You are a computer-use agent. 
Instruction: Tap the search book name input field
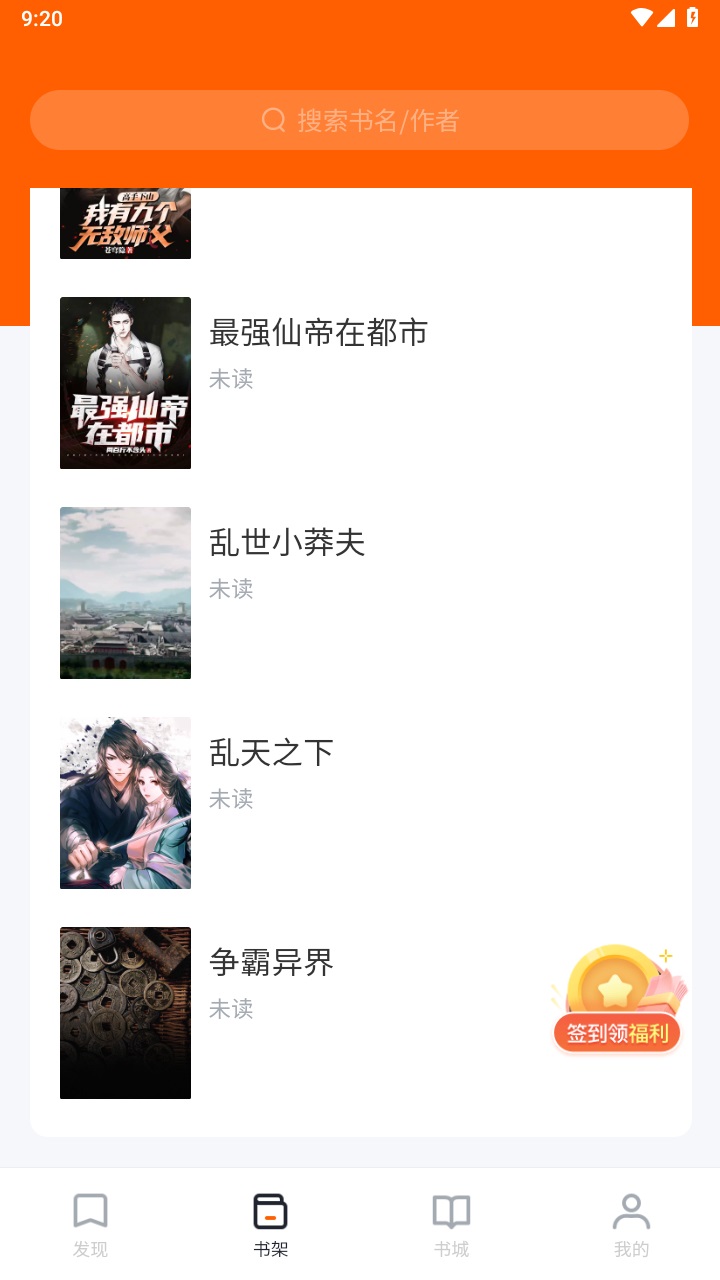tap(360, 119)
